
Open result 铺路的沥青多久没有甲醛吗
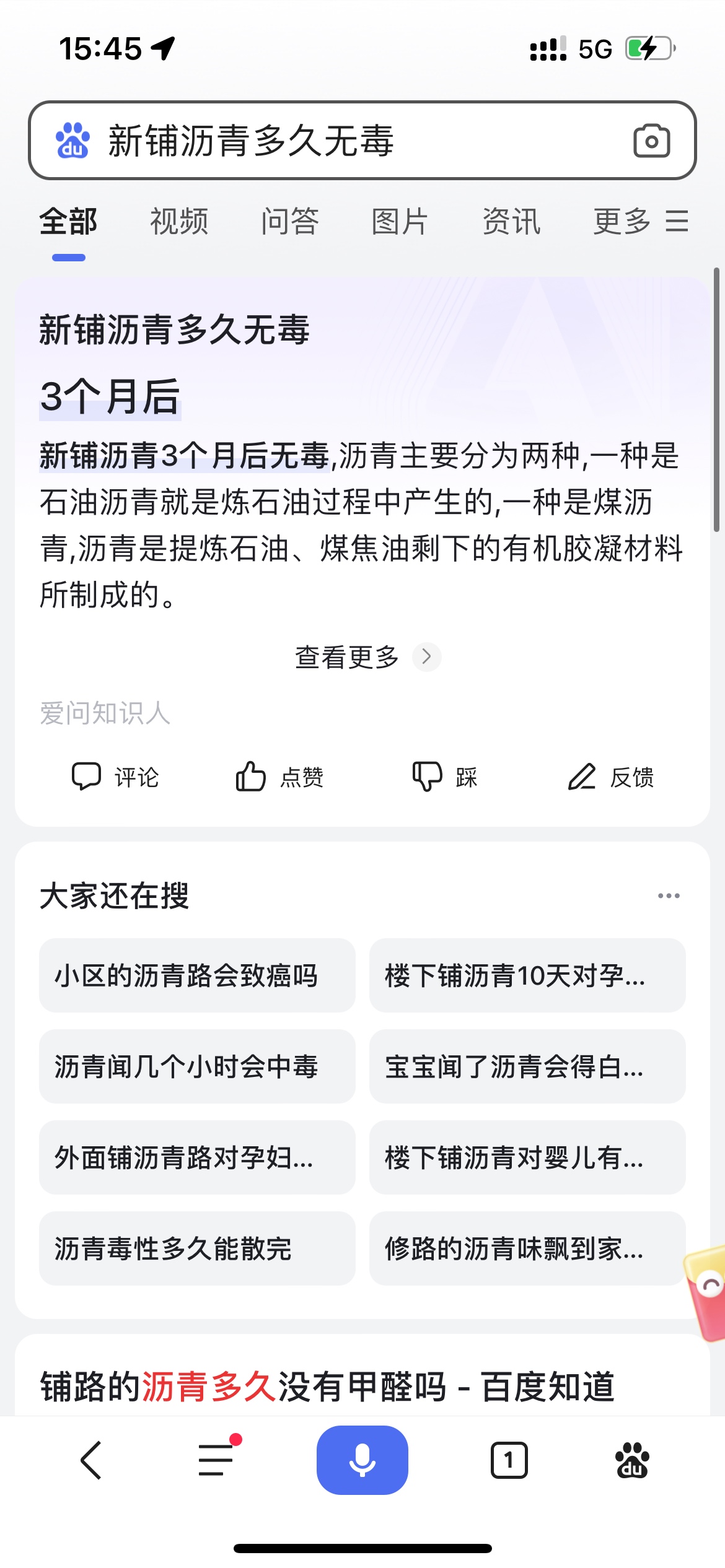point(327,1386)
